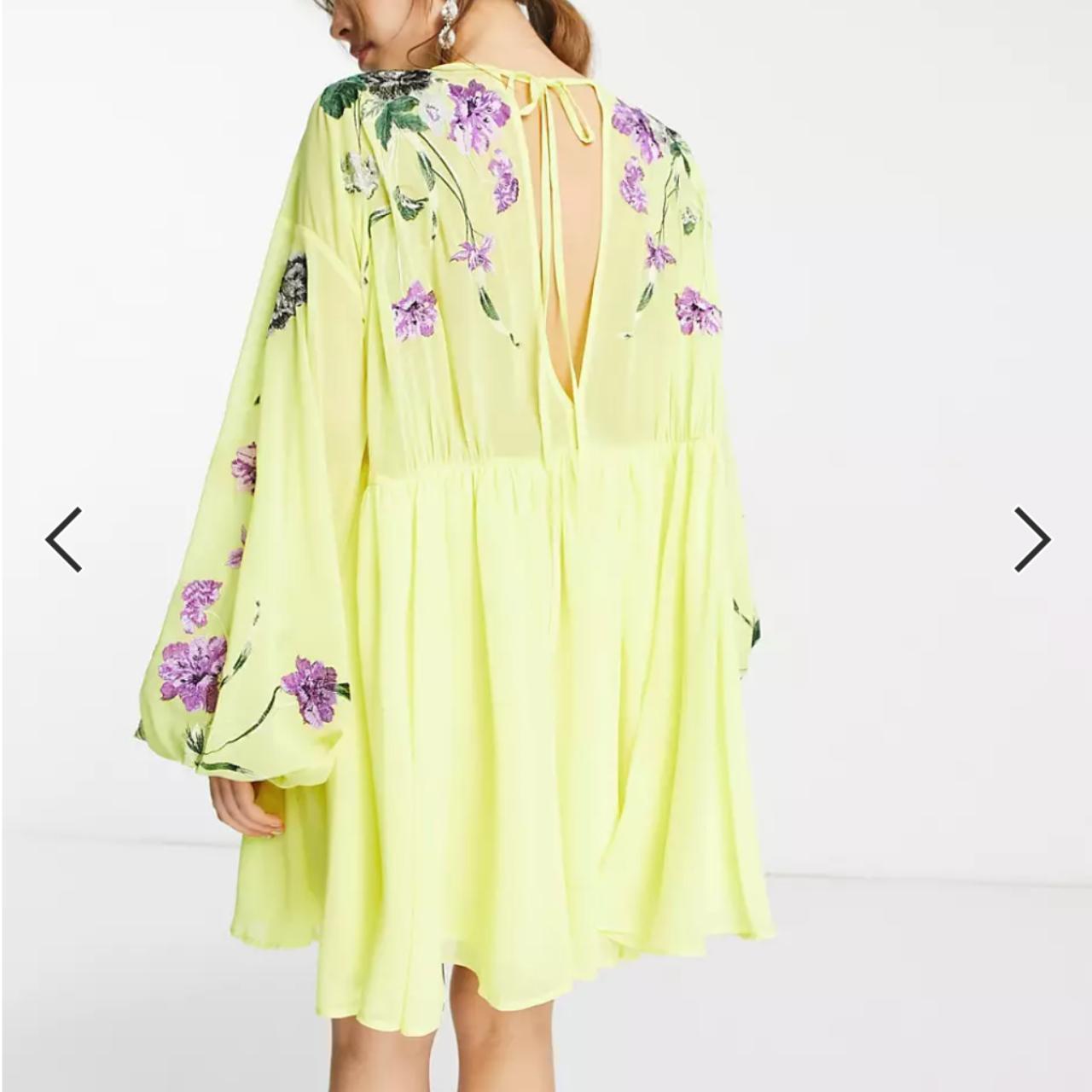This screenshot has width=1092, height=1092.
Task: Show the next product photo
Action: coord(1031,539)
